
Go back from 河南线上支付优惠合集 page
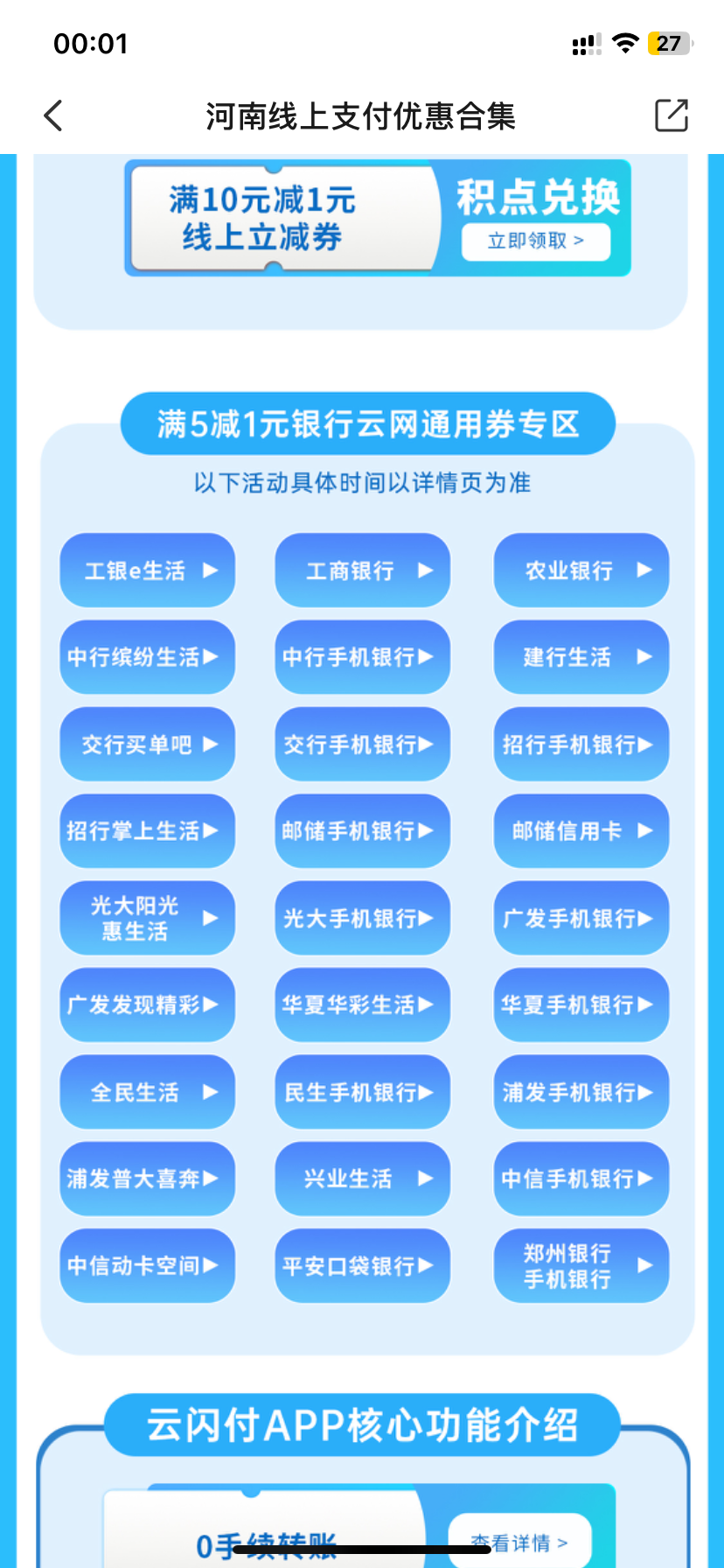[53, 115]
